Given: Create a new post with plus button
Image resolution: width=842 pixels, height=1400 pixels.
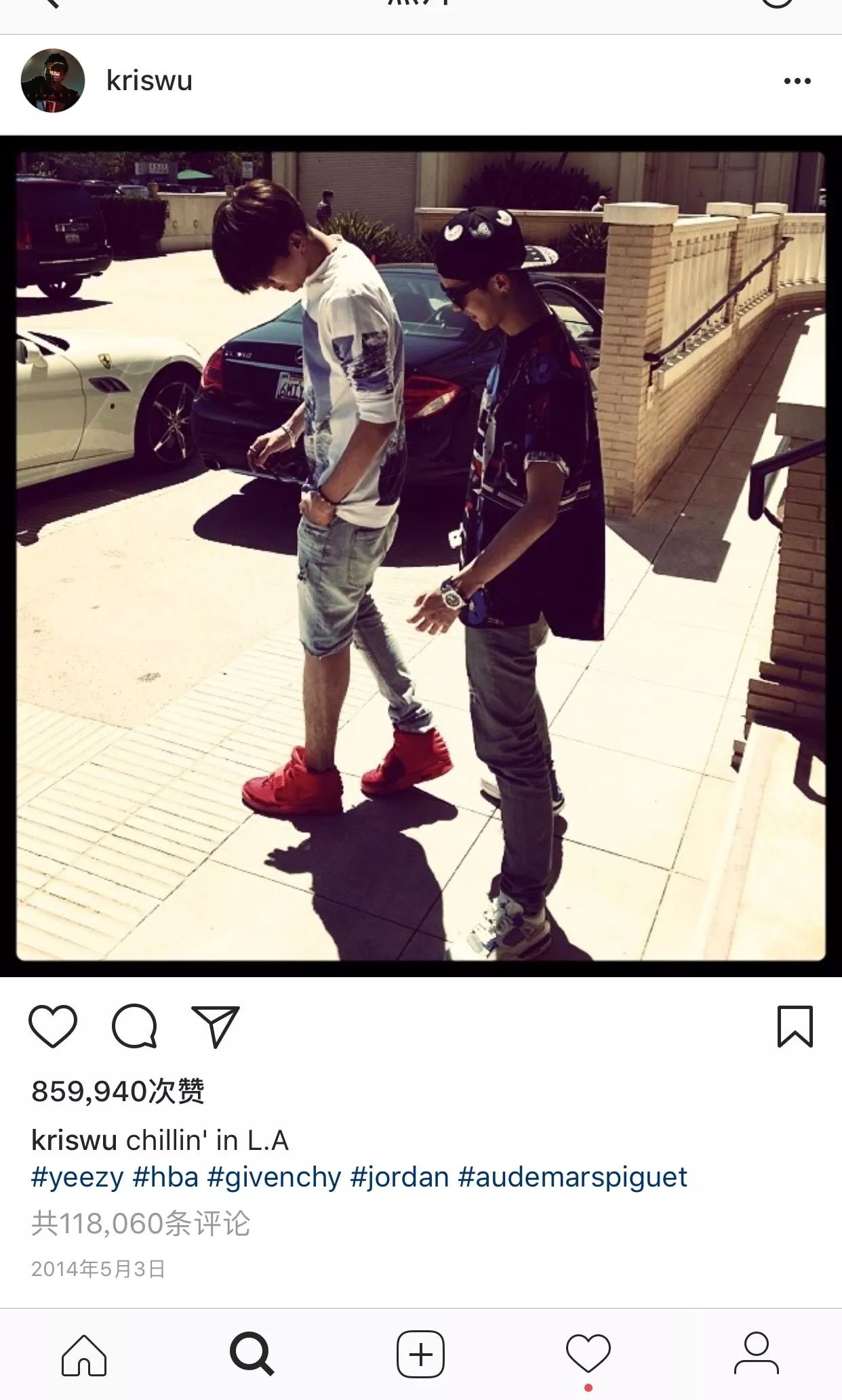Looking at the screenshot, I should point(420,1355).
